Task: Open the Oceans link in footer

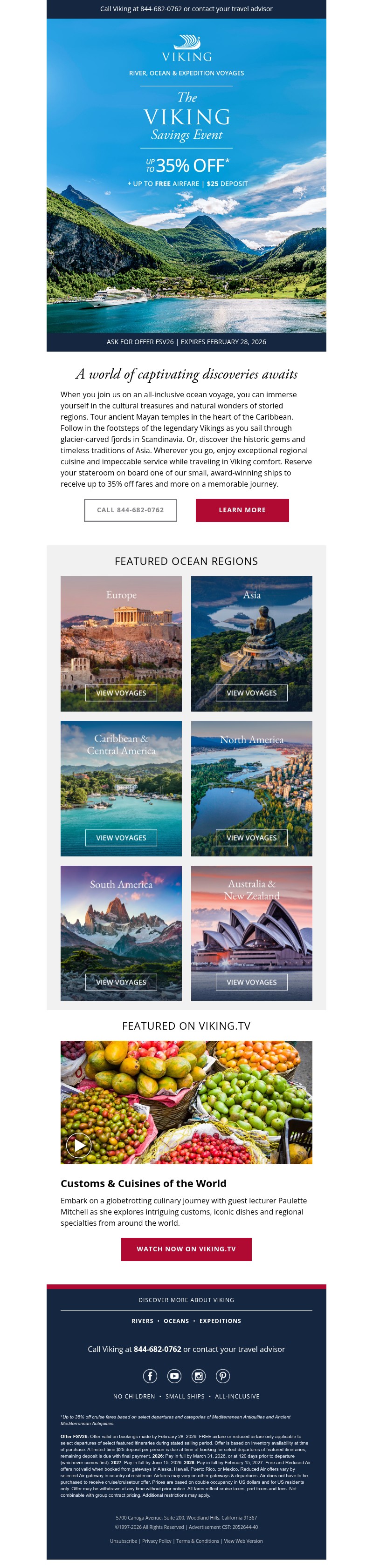Action: click(176, 1321)
